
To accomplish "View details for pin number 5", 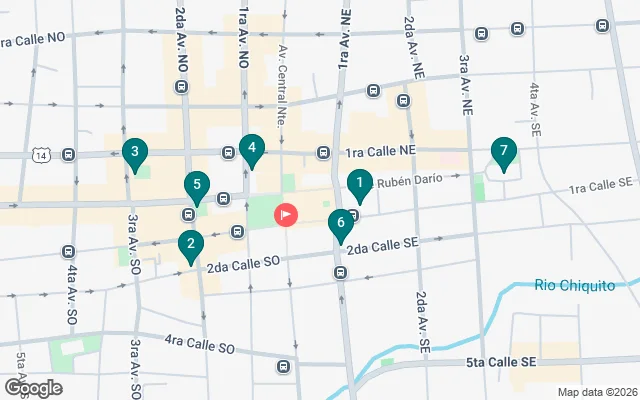I will [x=197, y=185].
